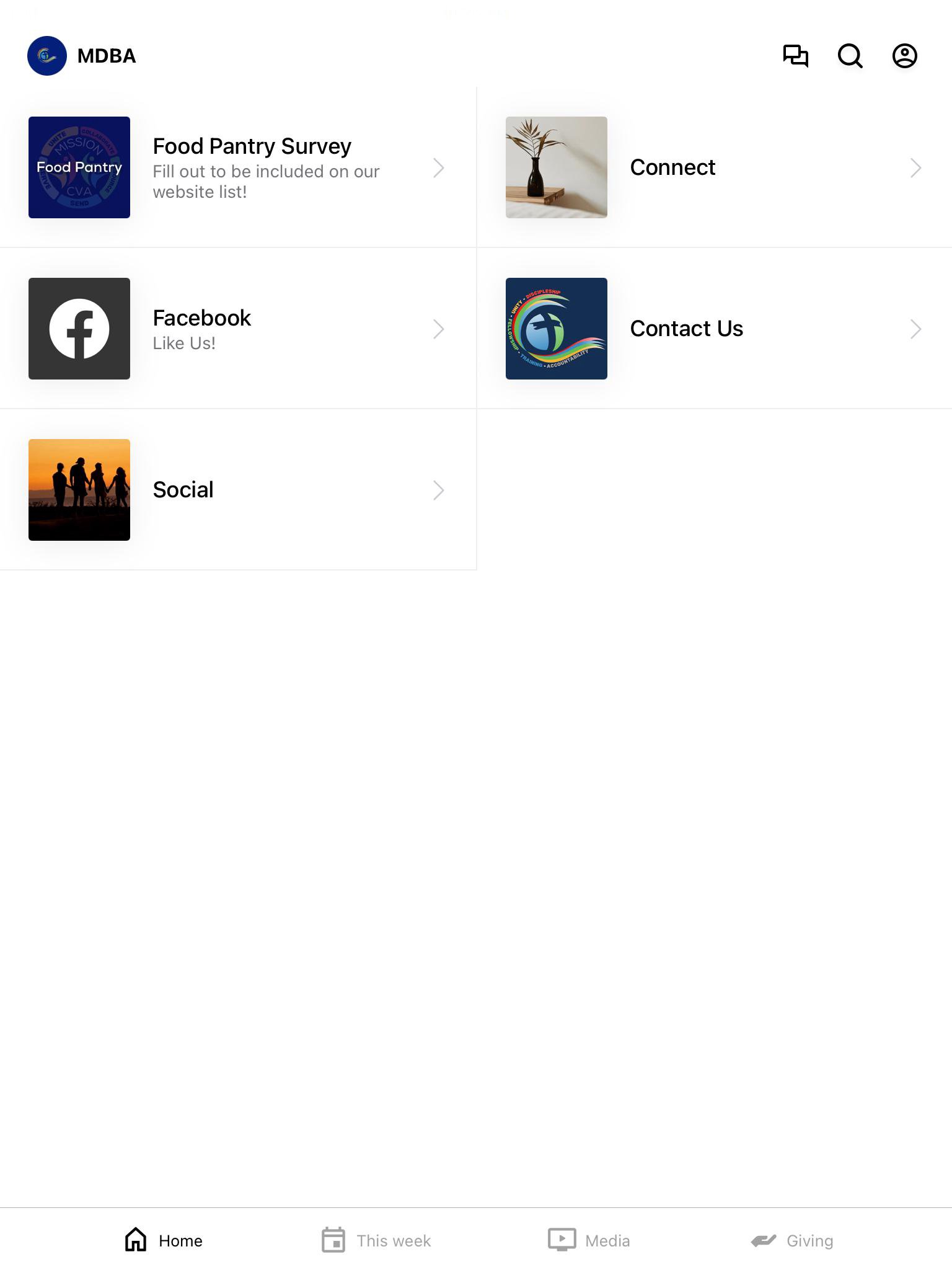
Task: Tap the search magnifier icon
Action: pos(850,56)
